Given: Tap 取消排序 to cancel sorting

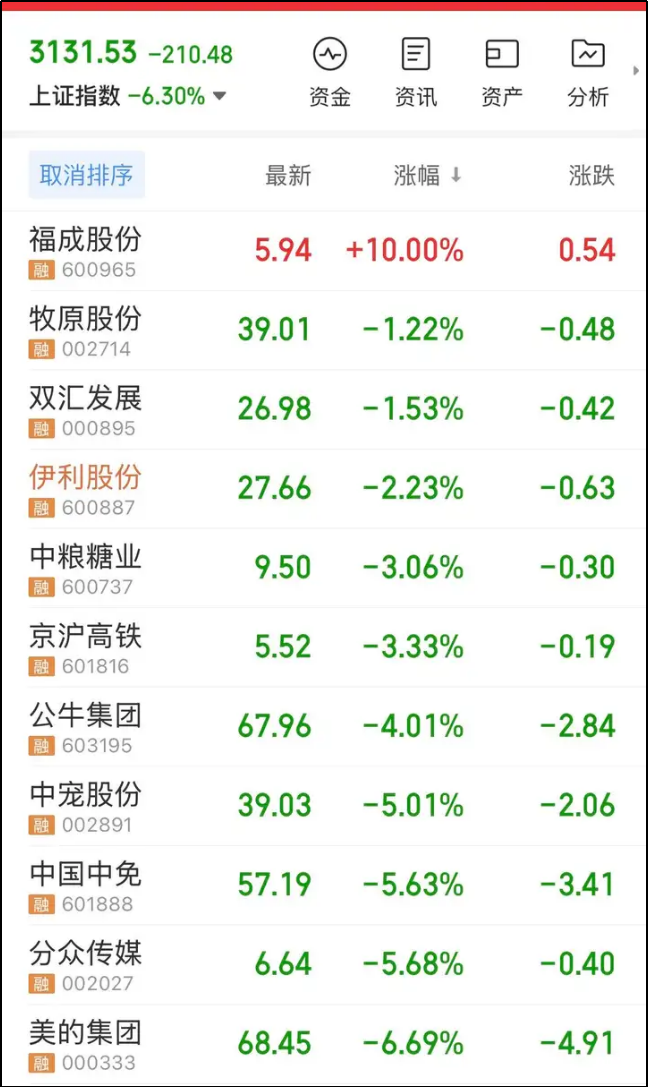Looking at the screenshot, I should pyautogui.click(x=87, y=175).
